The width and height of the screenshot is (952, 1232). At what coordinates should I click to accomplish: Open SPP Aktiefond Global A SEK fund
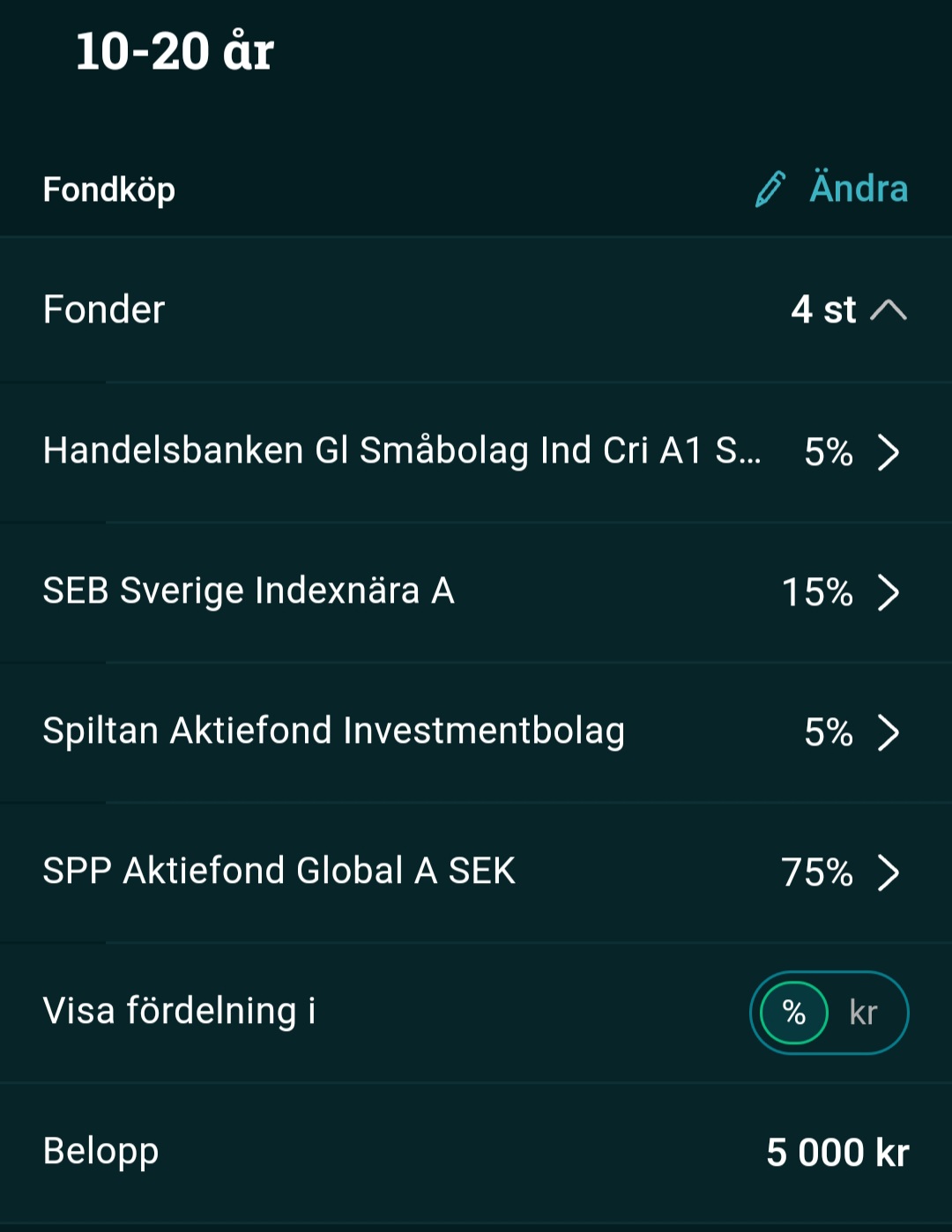[x=476, y=872]
